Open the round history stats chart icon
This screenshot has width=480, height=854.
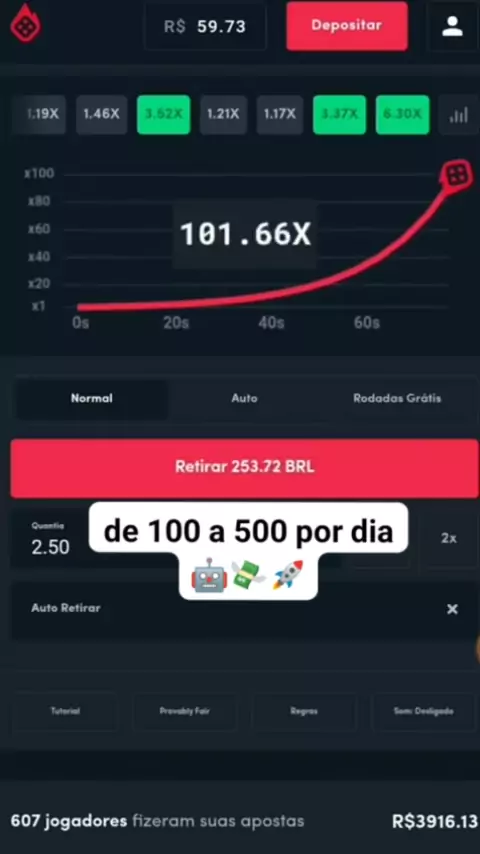coord(459,114)
